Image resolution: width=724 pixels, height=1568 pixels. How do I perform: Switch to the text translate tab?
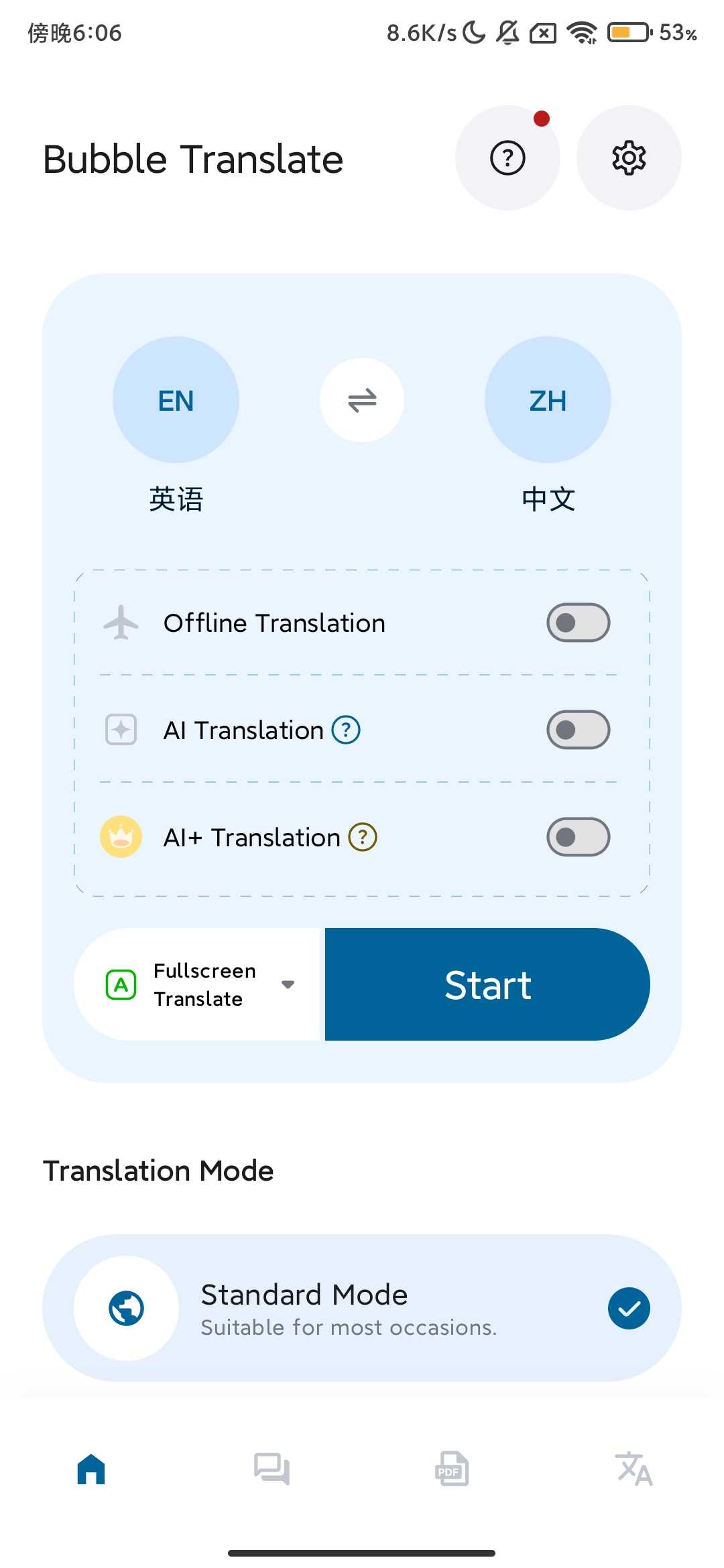pyautogui.click(x=633, y=1469)
